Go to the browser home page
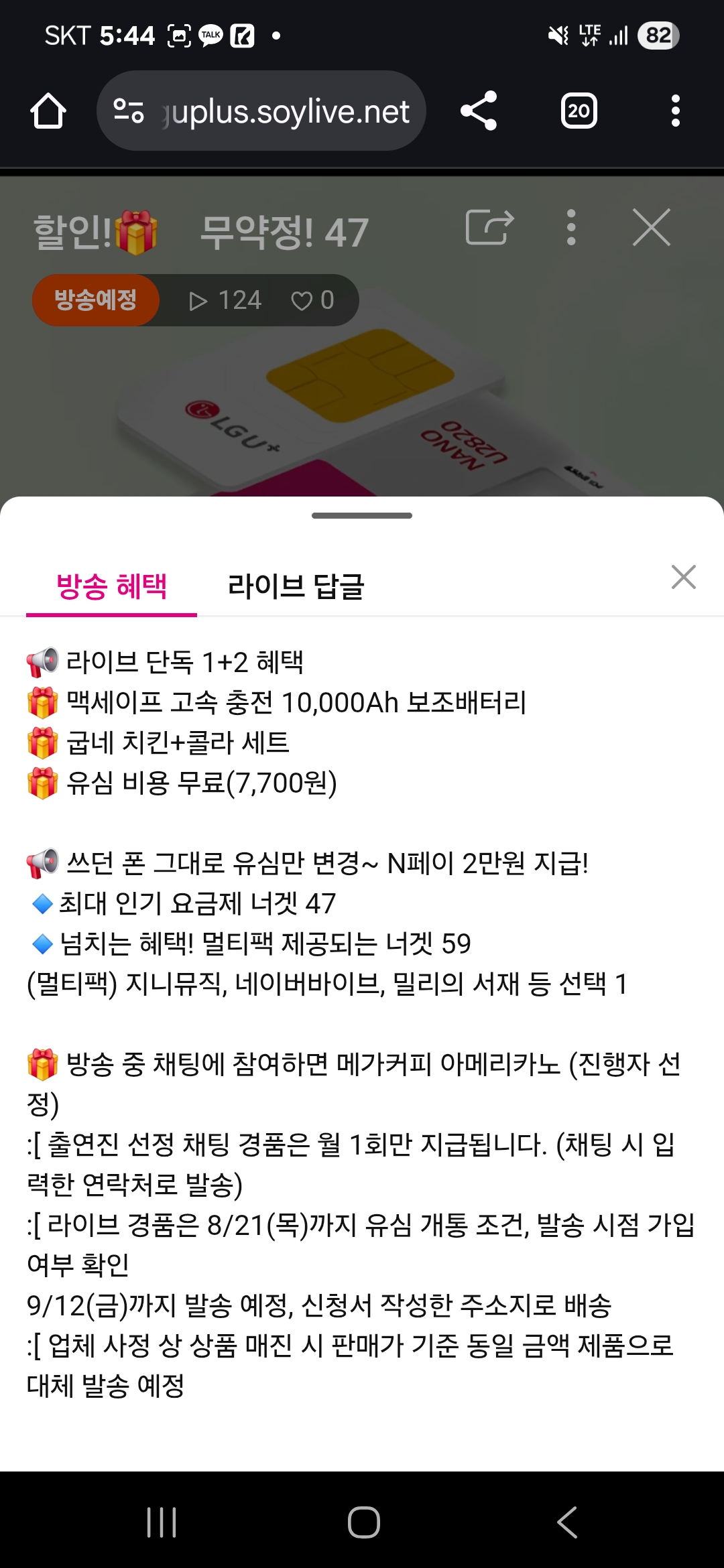This screenshot has height=1568, width=724. click(x=48, y=111)
